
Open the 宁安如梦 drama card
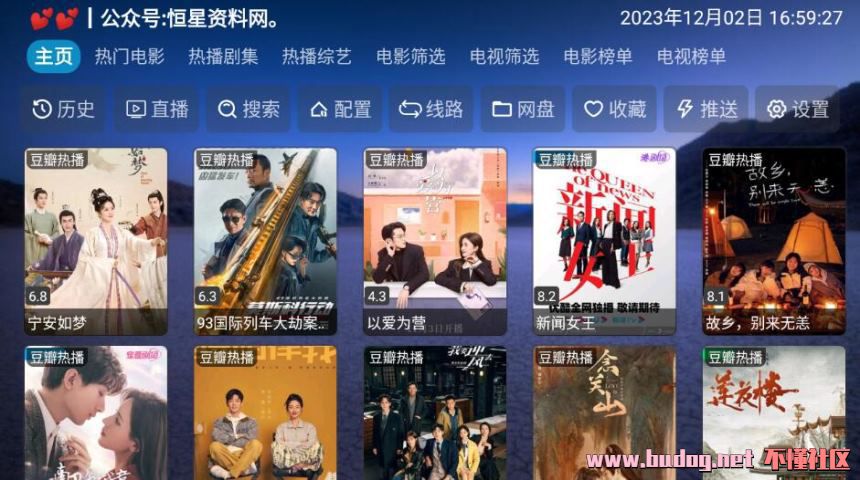(96, 240)
